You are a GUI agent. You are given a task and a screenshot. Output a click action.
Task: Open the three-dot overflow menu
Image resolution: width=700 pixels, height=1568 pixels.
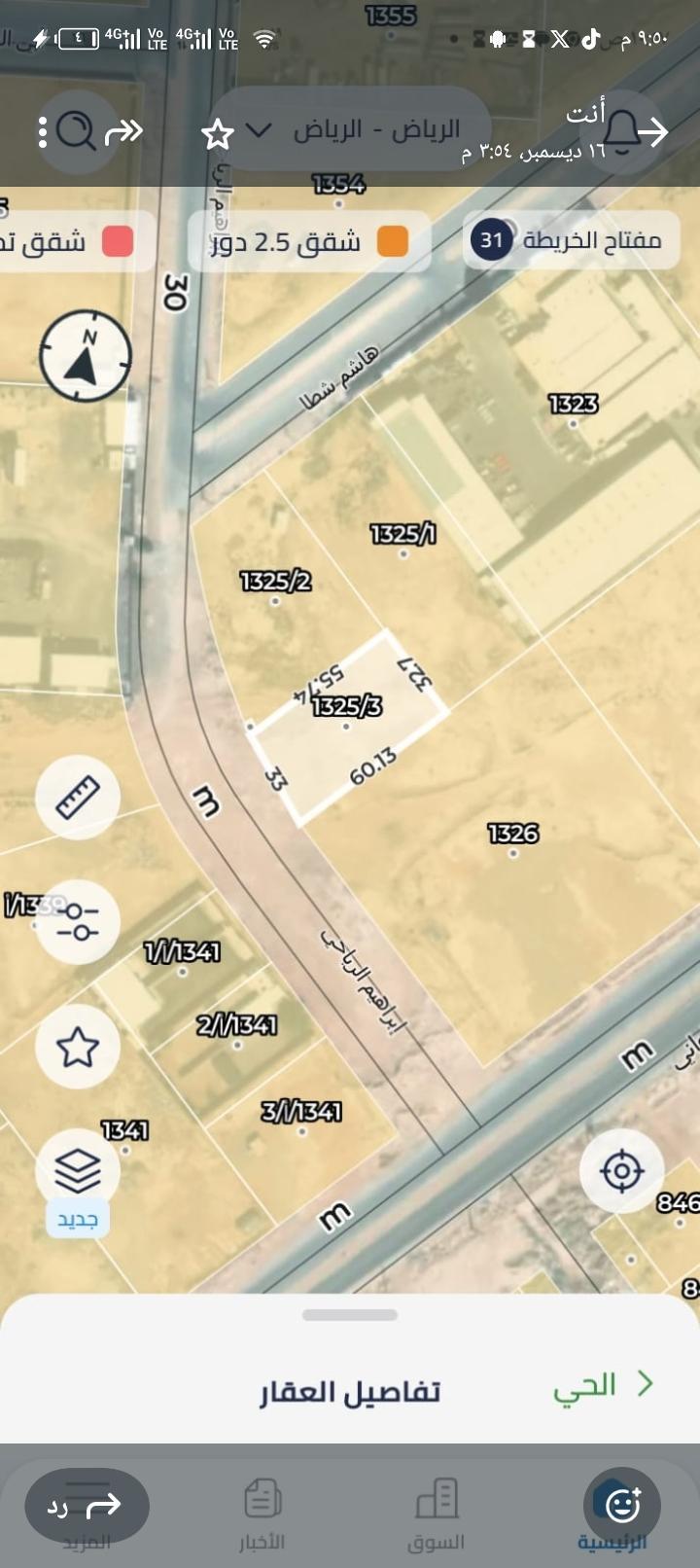point(42,132)
